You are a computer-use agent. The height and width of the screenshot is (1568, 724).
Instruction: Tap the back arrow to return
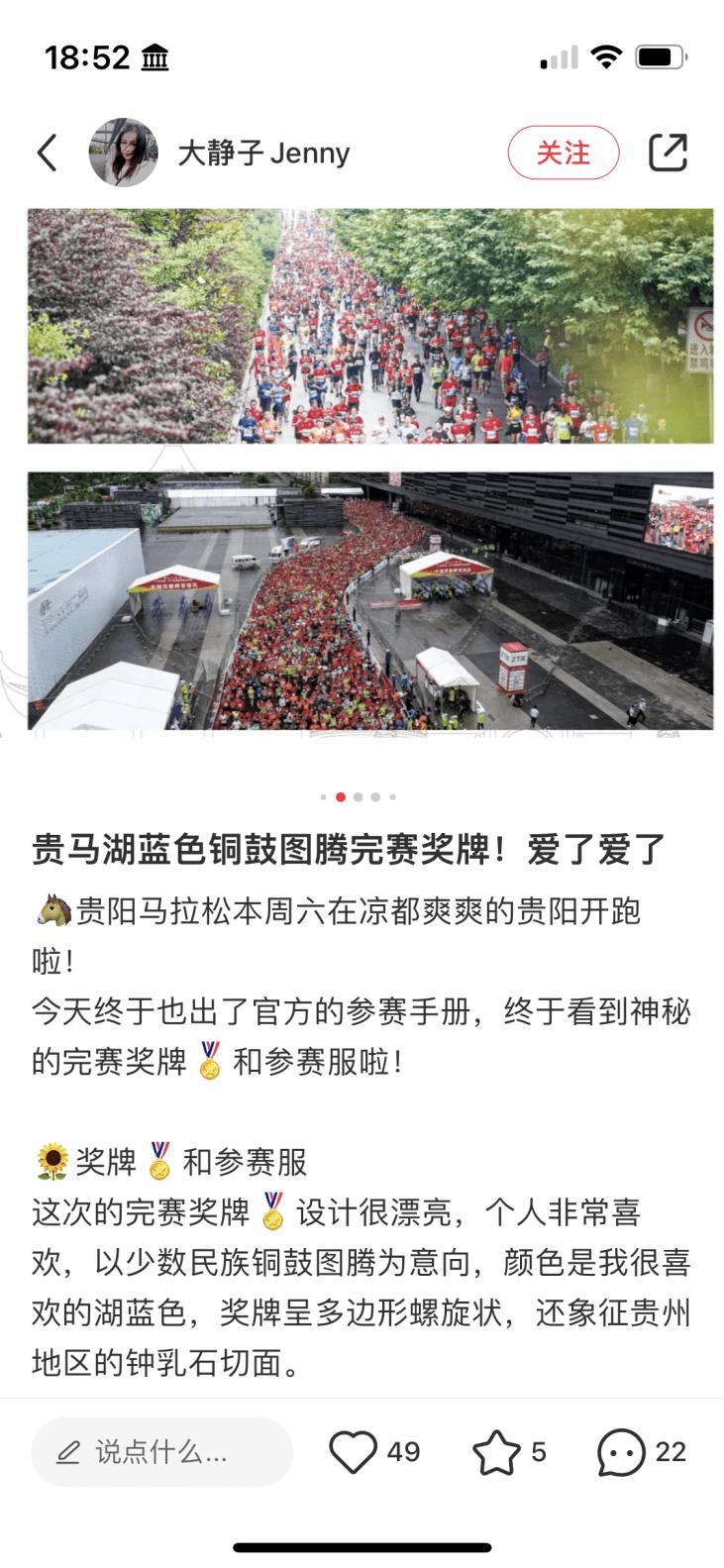(47, 153)
